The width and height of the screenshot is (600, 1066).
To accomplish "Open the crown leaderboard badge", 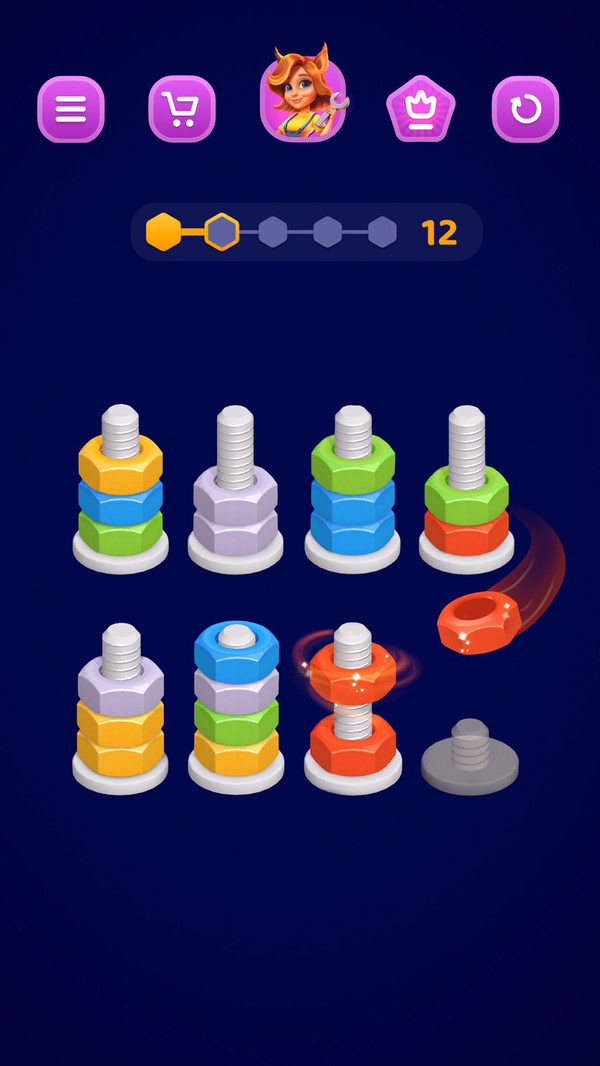I will coord(421,109).
